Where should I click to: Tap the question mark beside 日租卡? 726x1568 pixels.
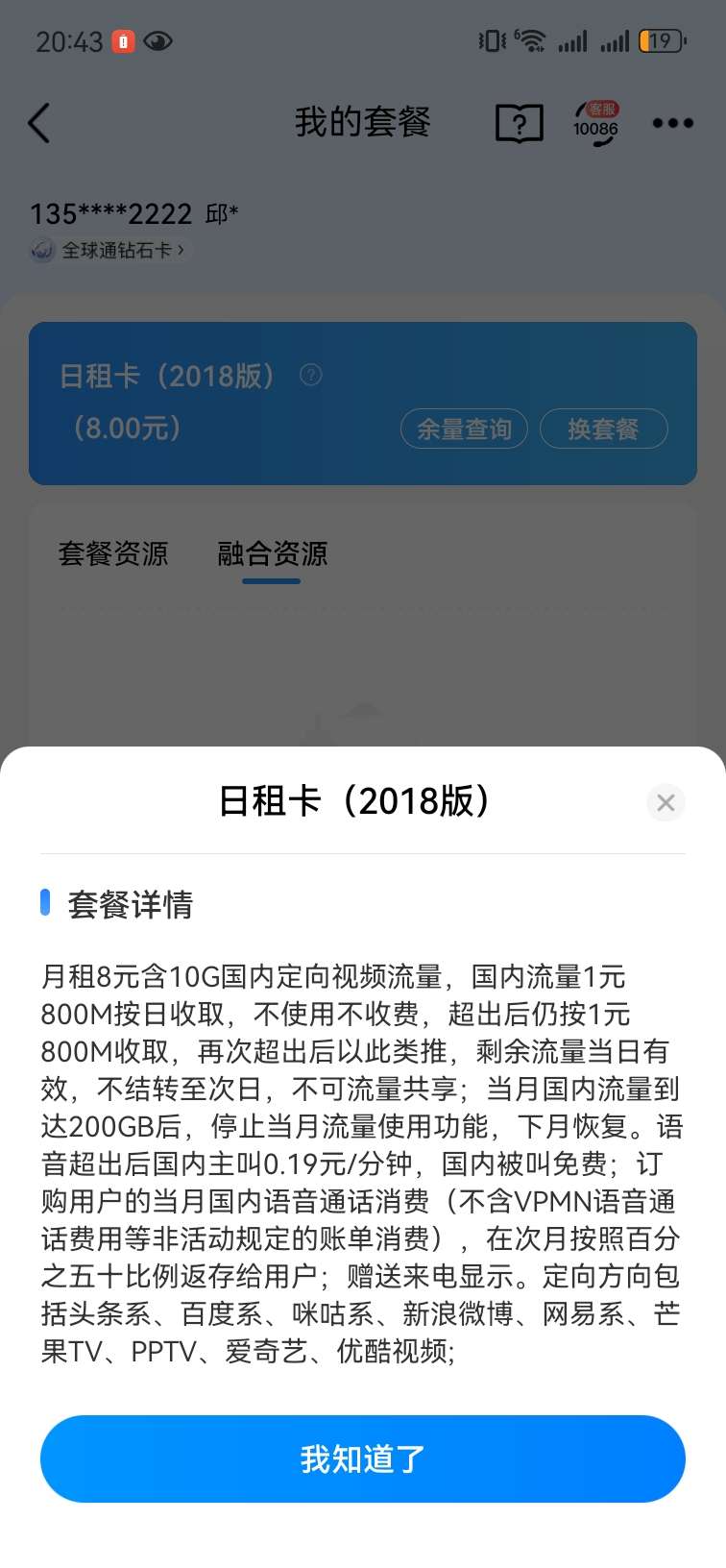[x=311, y=375]
